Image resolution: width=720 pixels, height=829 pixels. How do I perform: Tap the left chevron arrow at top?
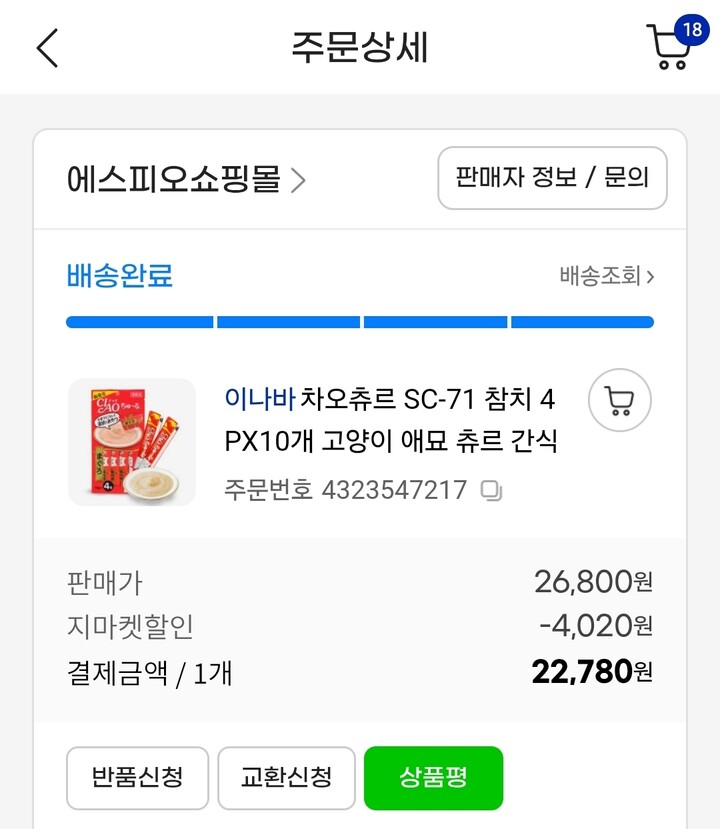click(47, 46)
